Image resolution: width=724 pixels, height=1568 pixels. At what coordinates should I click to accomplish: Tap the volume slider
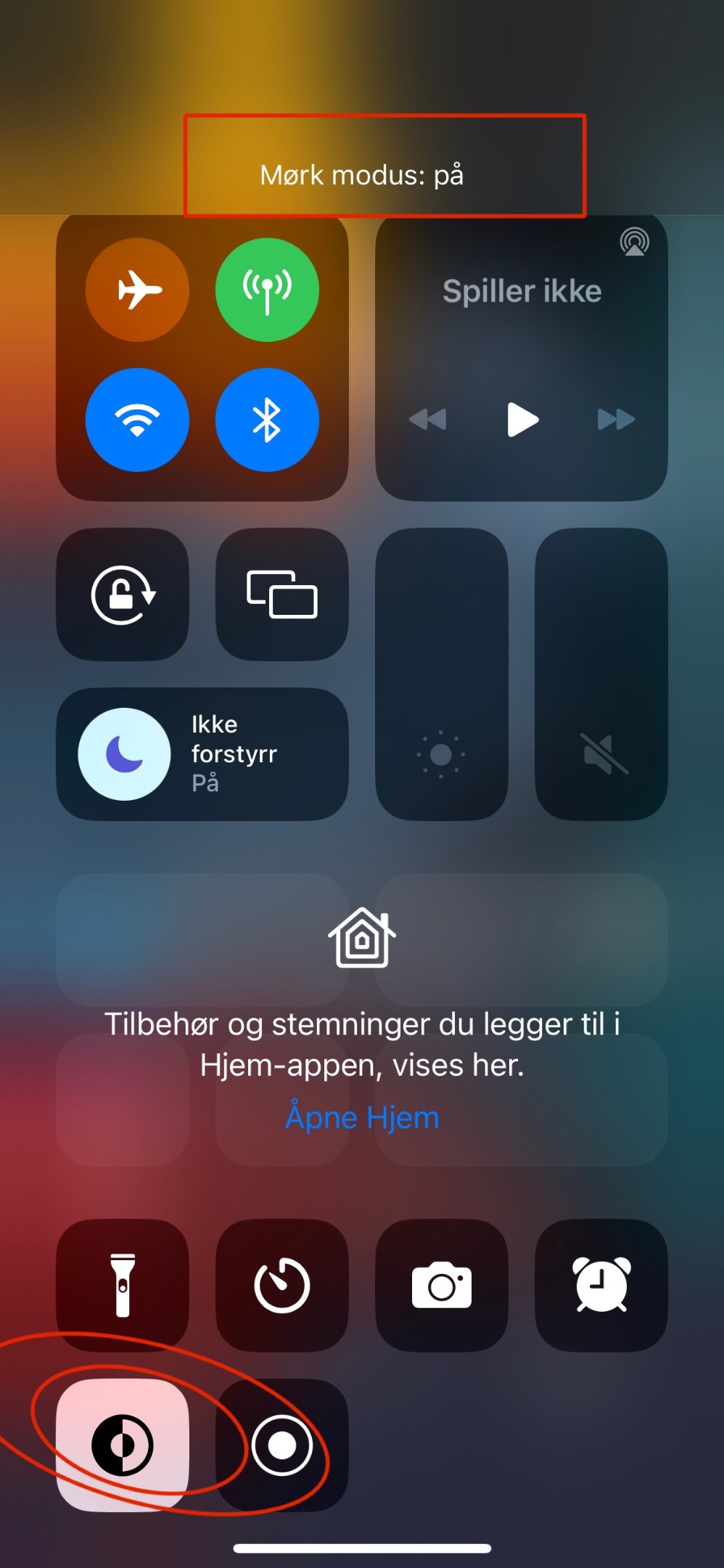tap(601, 674)
